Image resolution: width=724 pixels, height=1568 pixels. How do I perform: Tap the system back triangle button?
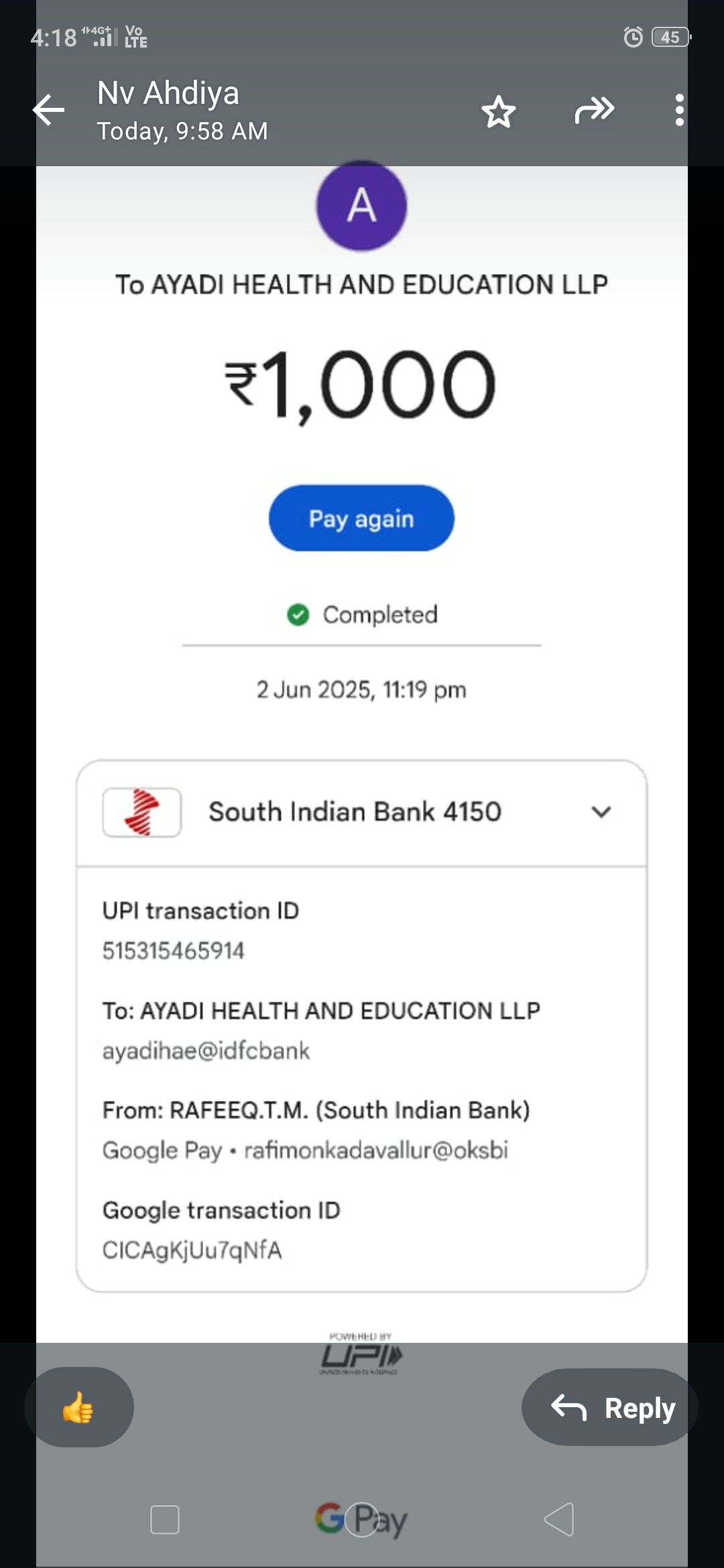tap(560, 1519)
